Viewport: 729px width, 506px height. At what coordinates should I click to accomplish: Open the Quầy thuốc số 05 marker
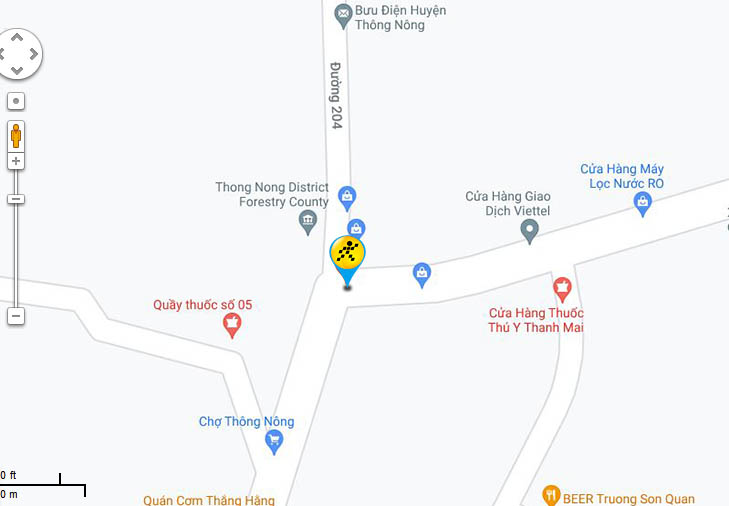pos(232,324)
